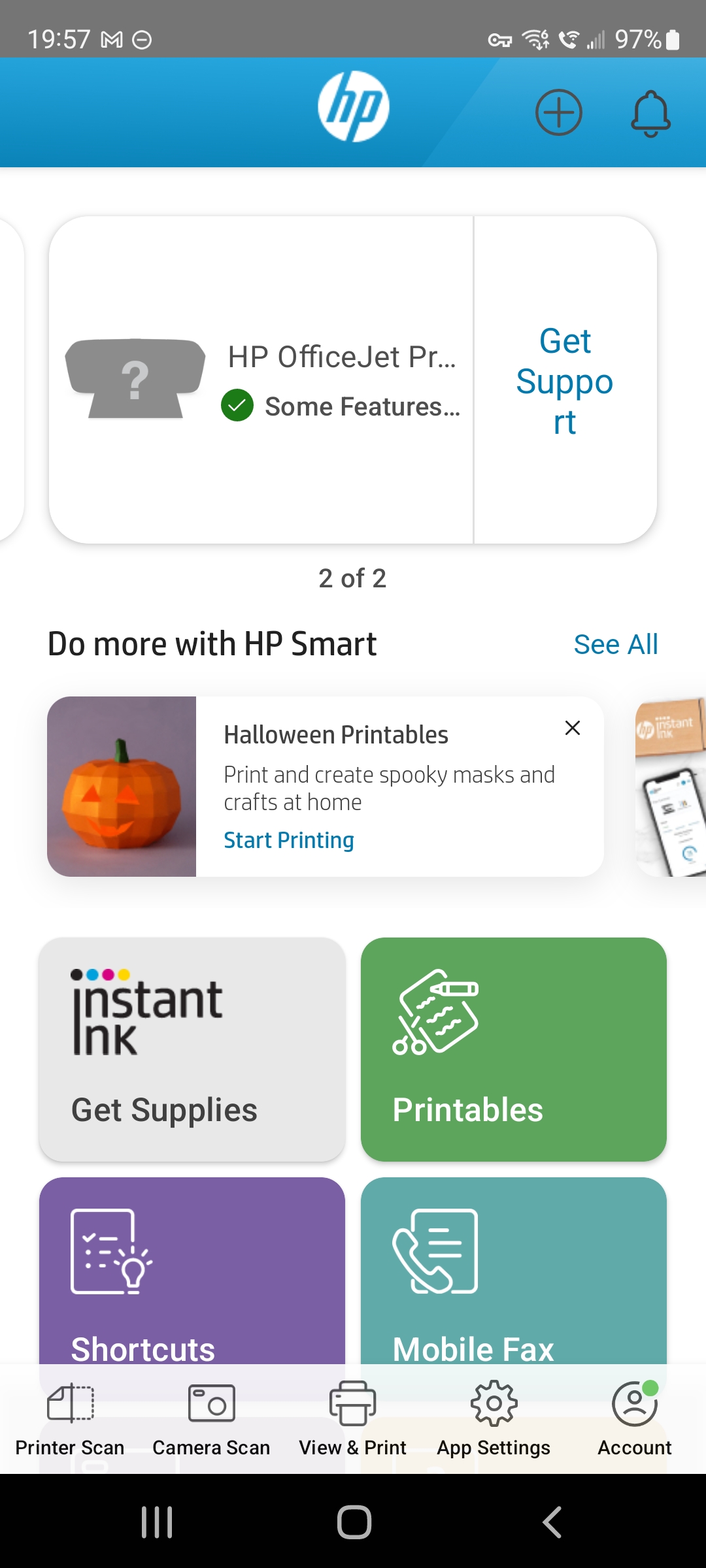Go back using system back button

[552, 1522]
